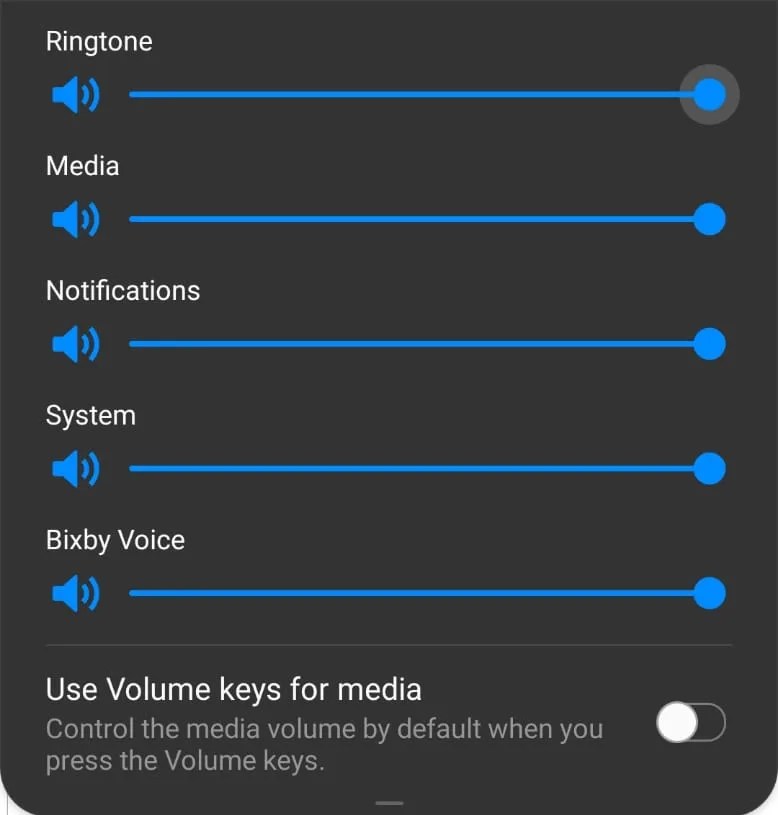This screenshot has width=778, height=815.
Task: Click the Ringtone label
Action: [99, 42]
